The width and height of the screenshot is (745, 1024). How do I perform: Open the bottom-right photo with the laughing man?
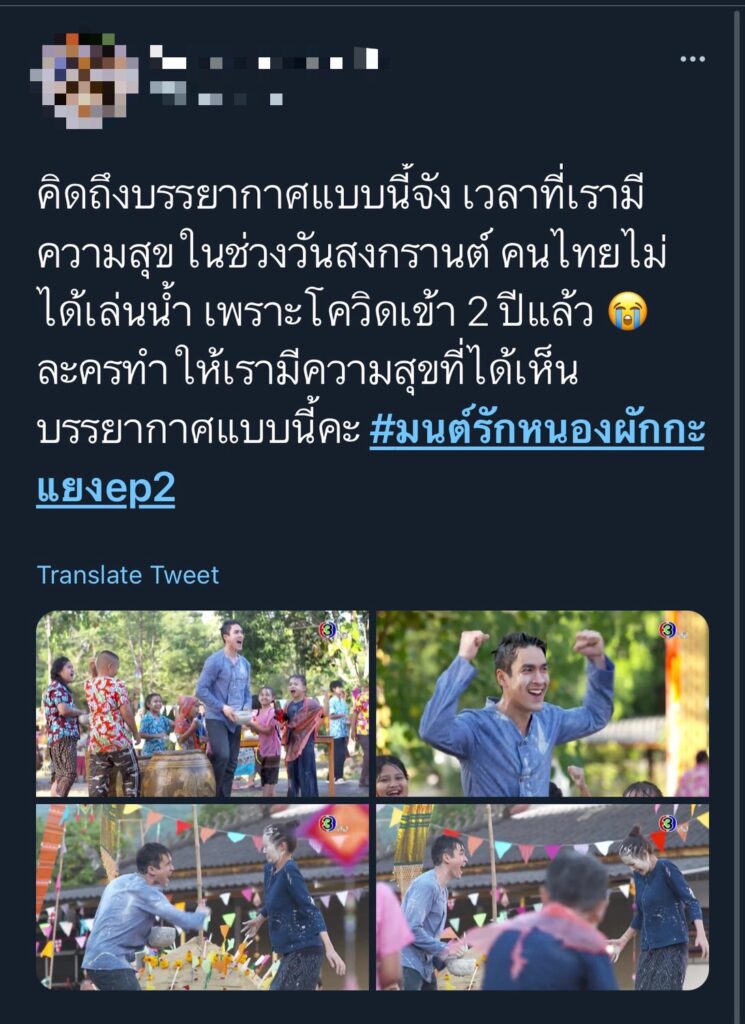542,897
